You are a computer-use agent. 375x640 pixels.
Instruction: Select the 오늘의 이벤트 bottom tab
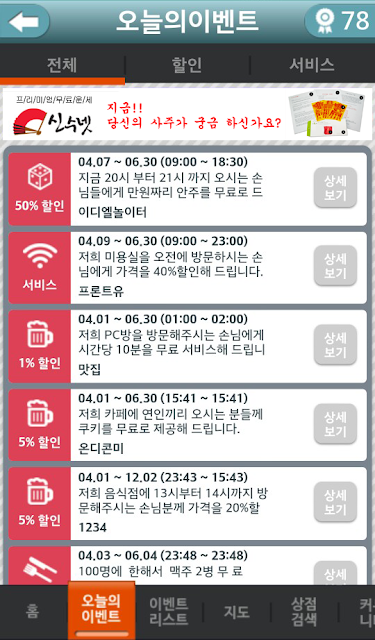101,611
